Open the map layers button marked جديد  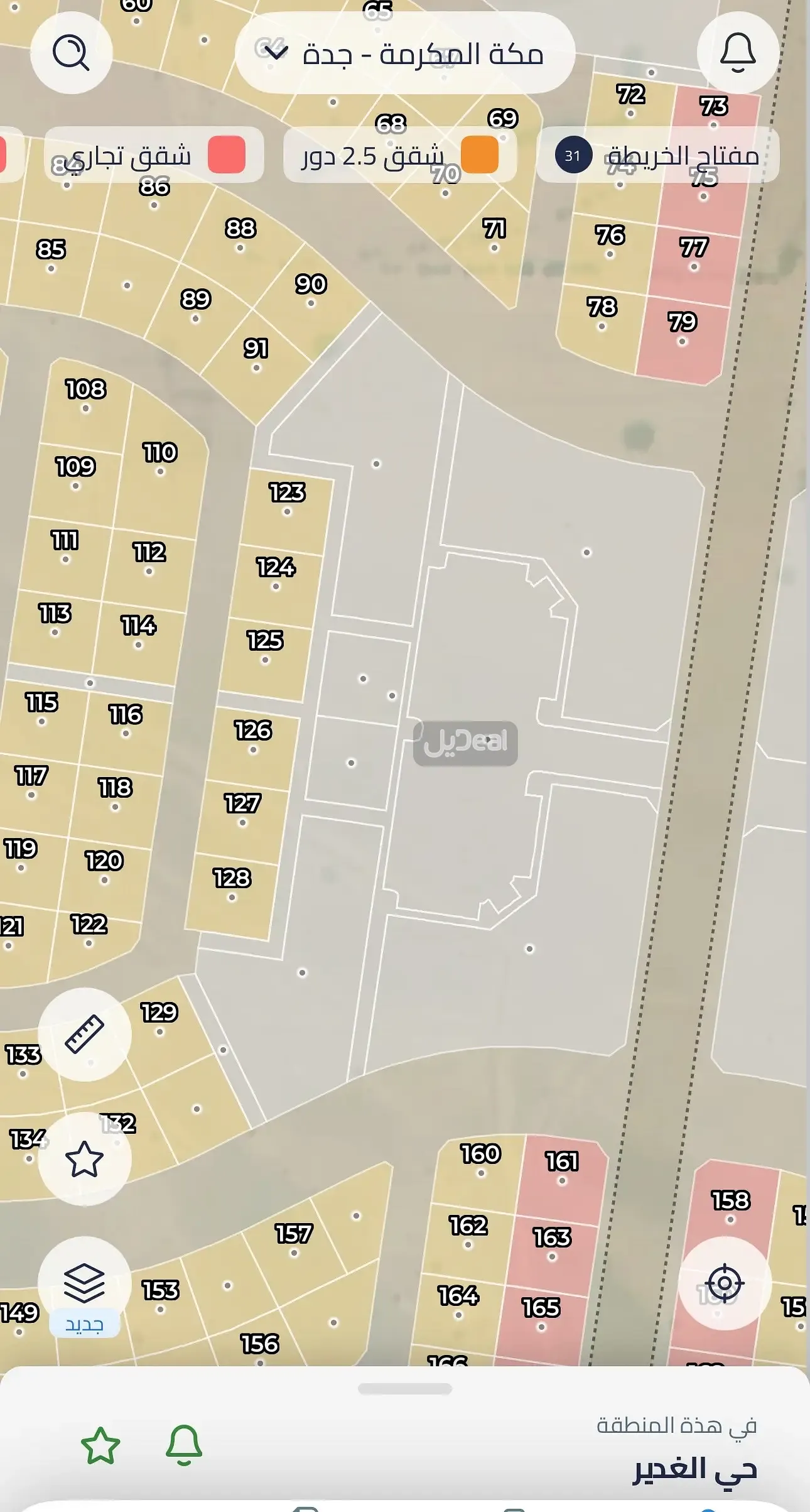(85, 1283)
